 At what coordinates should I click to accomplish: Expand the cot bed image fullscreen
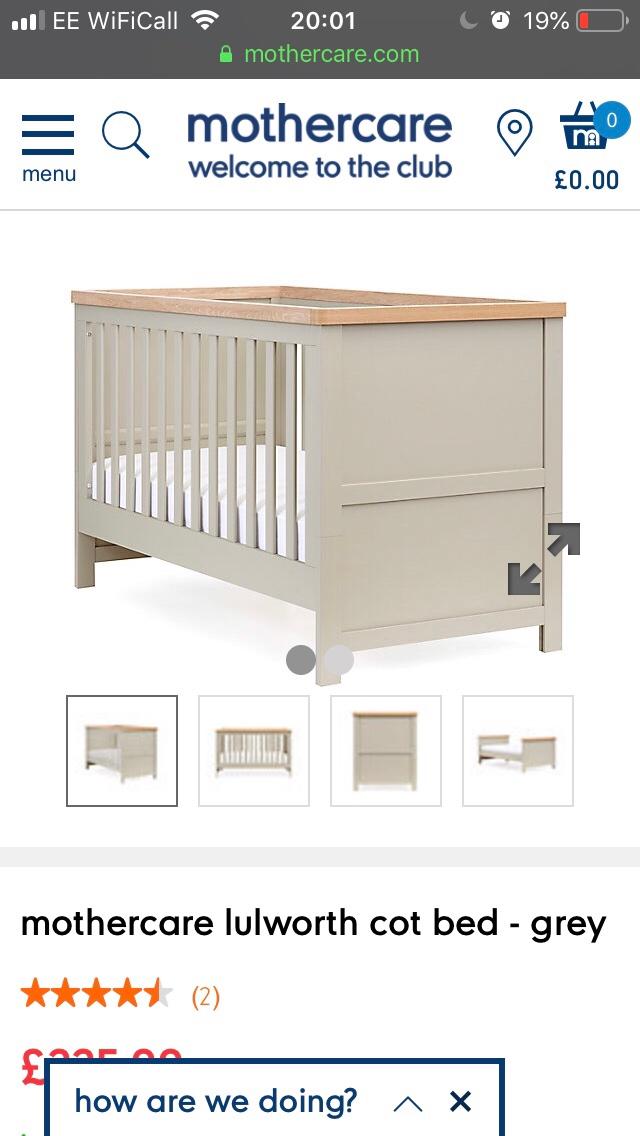coord(543,559)
